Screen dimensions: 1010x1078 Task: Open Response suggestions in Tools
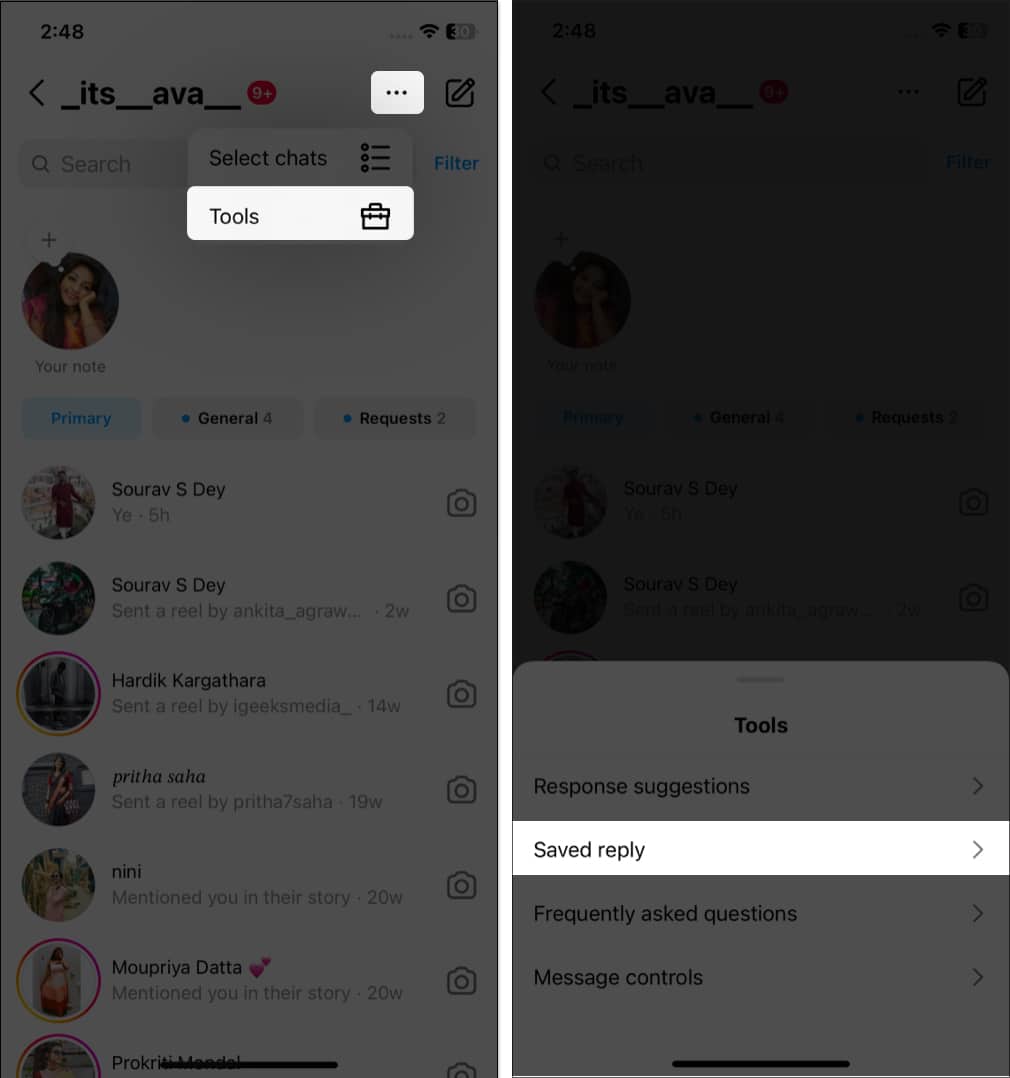[x=760, y=786]
